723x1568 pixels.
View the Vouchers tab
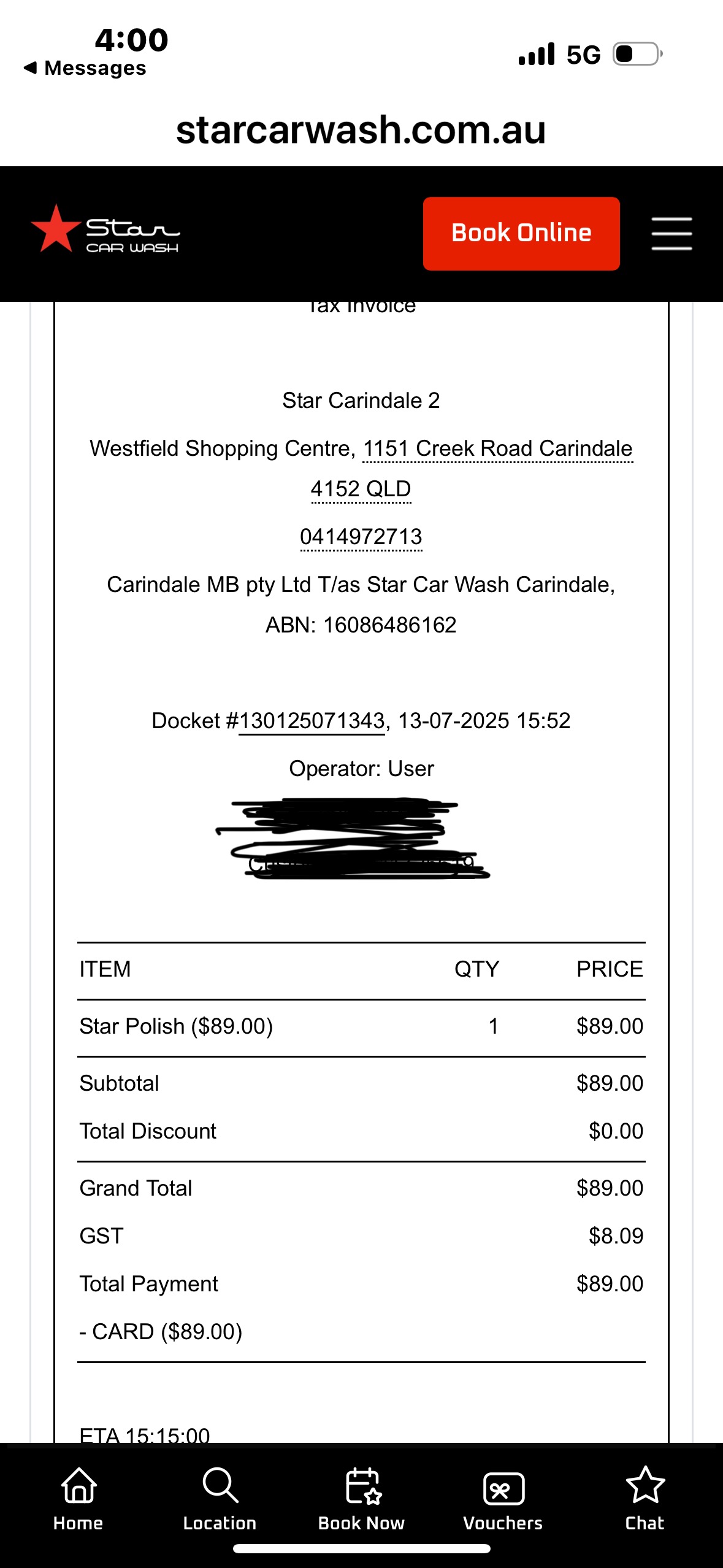(503, 1498)
